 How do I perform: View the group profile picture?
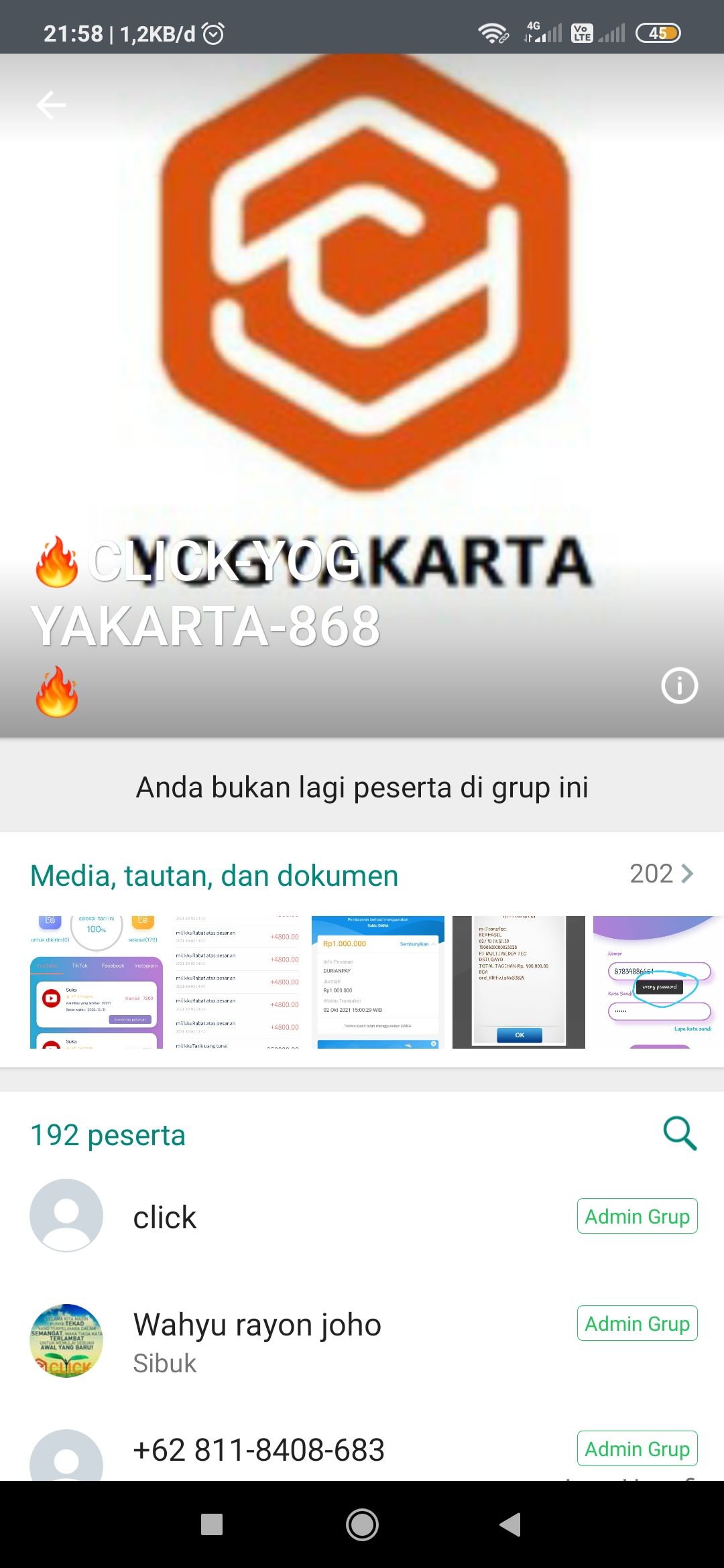[x=362, y=281]
